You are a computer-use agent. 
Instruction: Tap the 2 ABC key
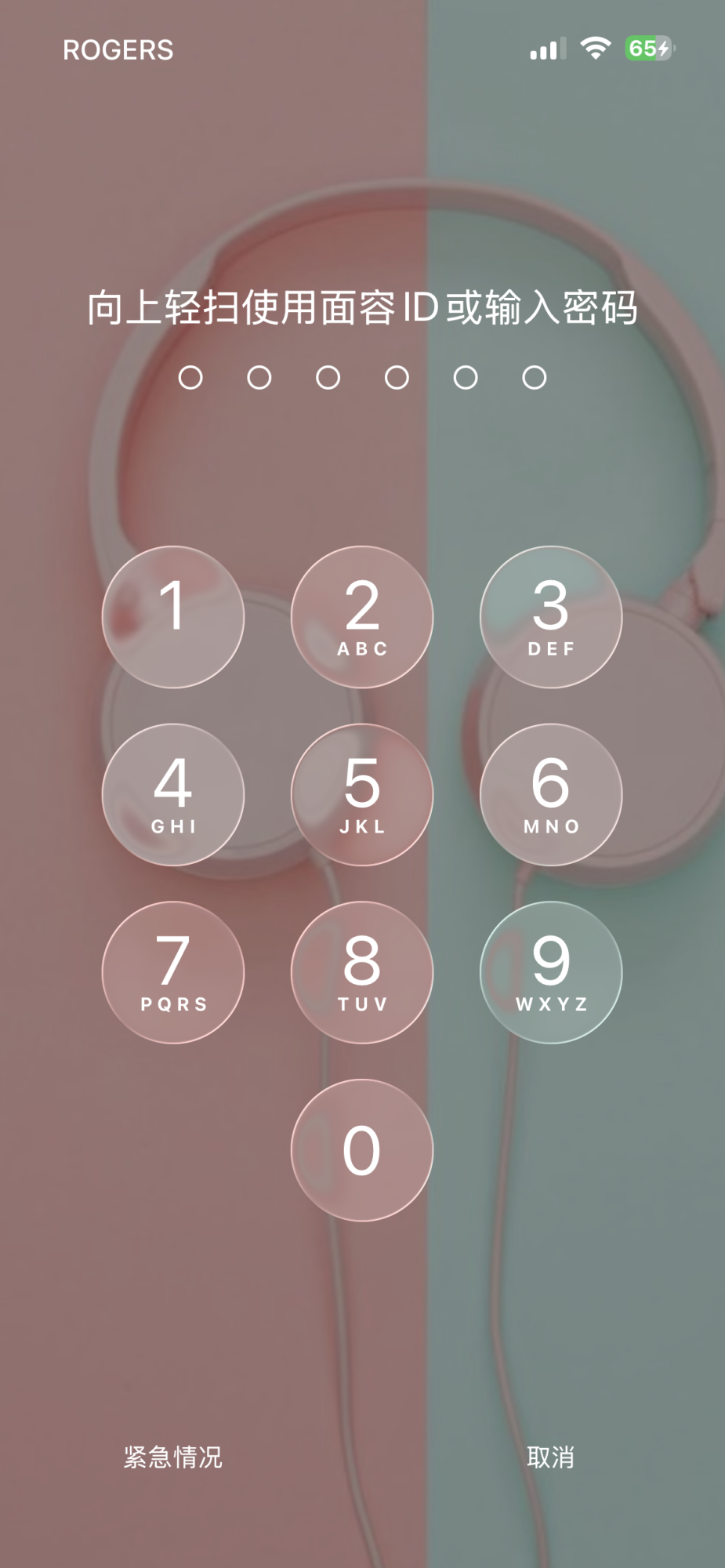click(362, 617)
